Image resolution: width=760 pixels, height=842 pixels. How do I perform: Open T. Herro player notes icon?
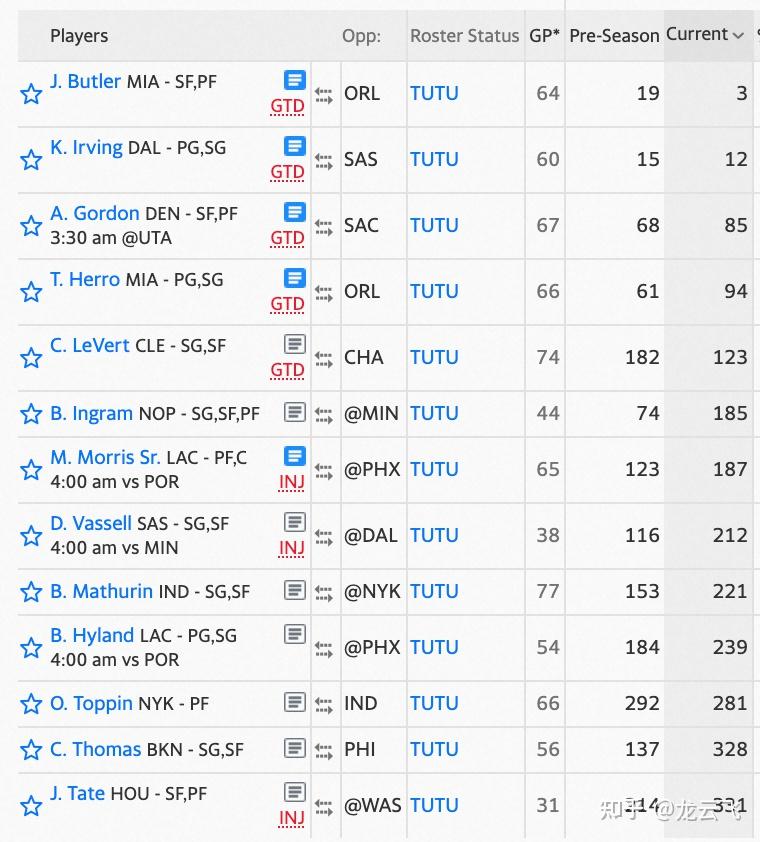coord(294,278)
